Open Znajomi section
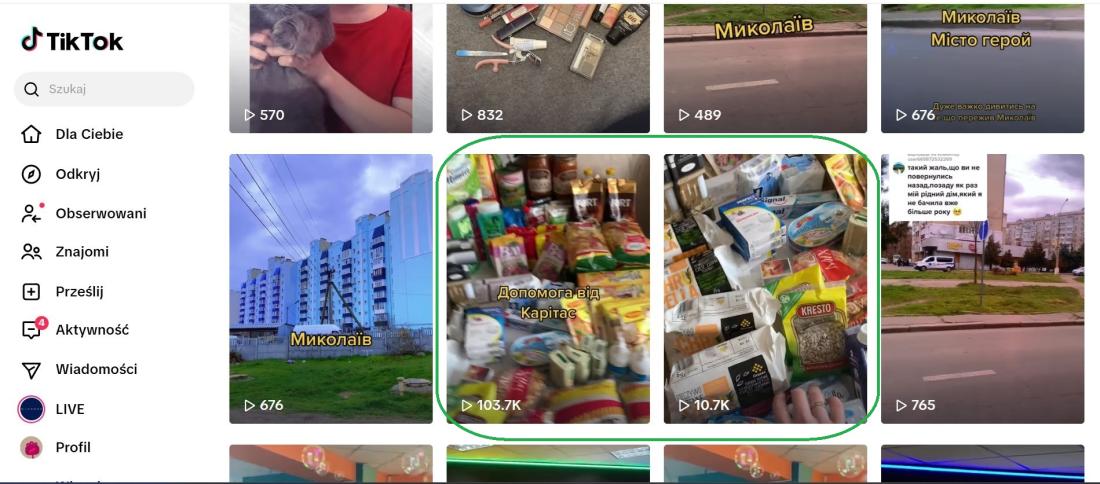The image size is (1100, 484). (x=82, y=252)
